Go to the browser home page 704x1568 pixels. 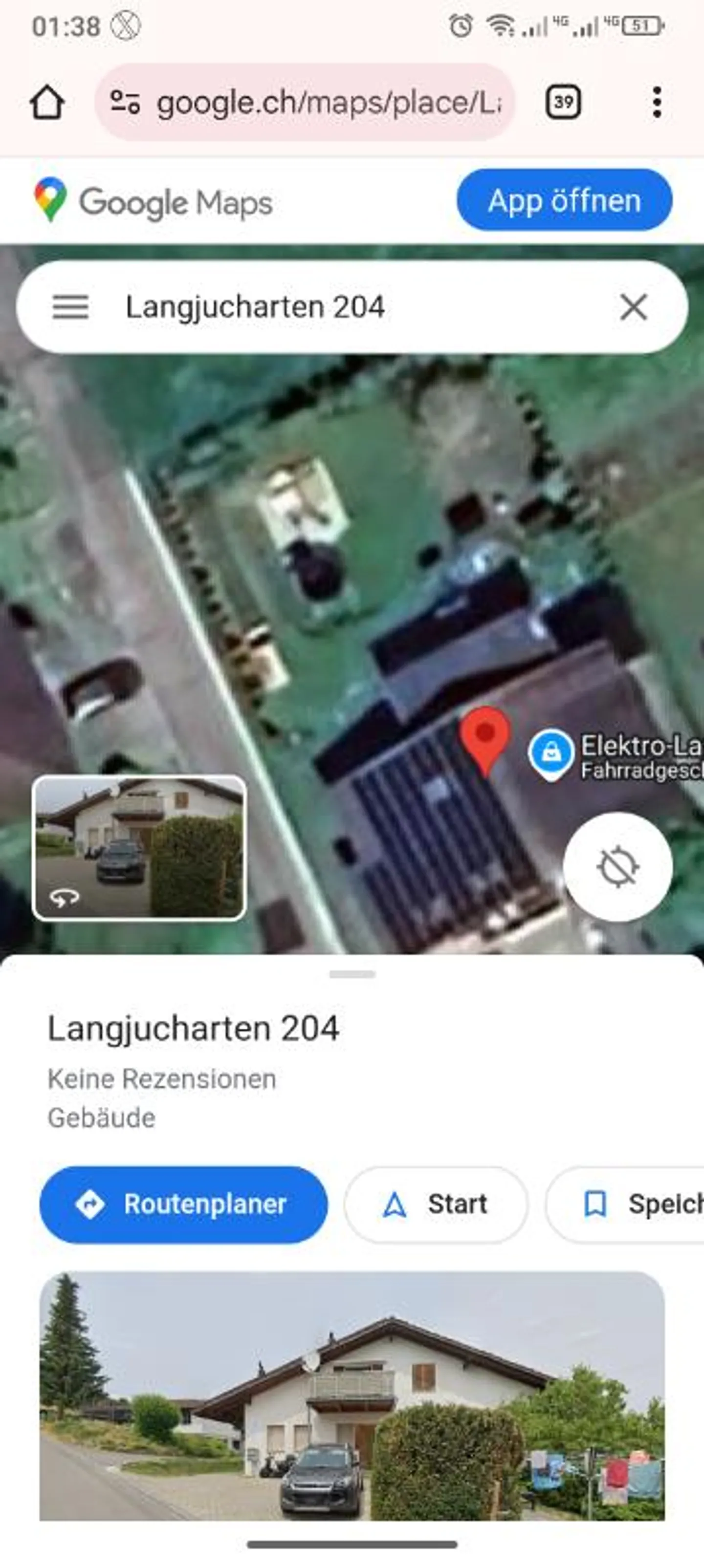click(47, 102)
